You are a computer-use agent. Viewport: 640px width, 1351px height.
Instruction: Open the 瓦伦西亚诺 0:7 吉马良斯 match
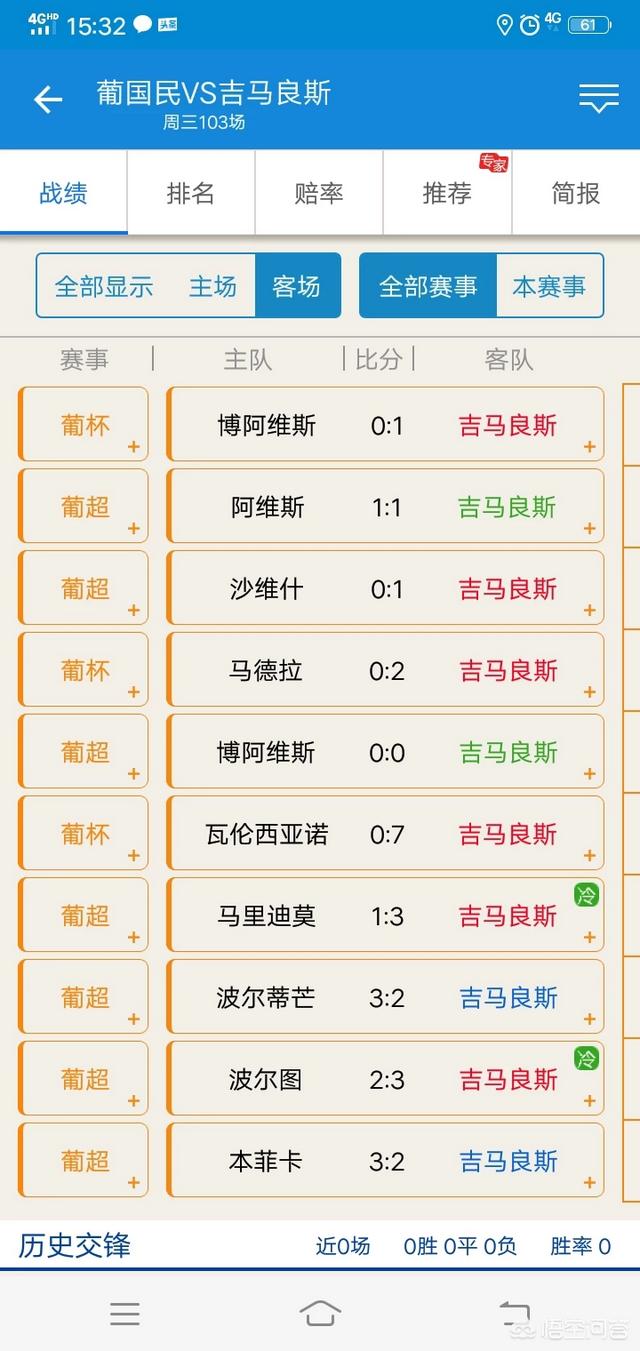point(385,833)
